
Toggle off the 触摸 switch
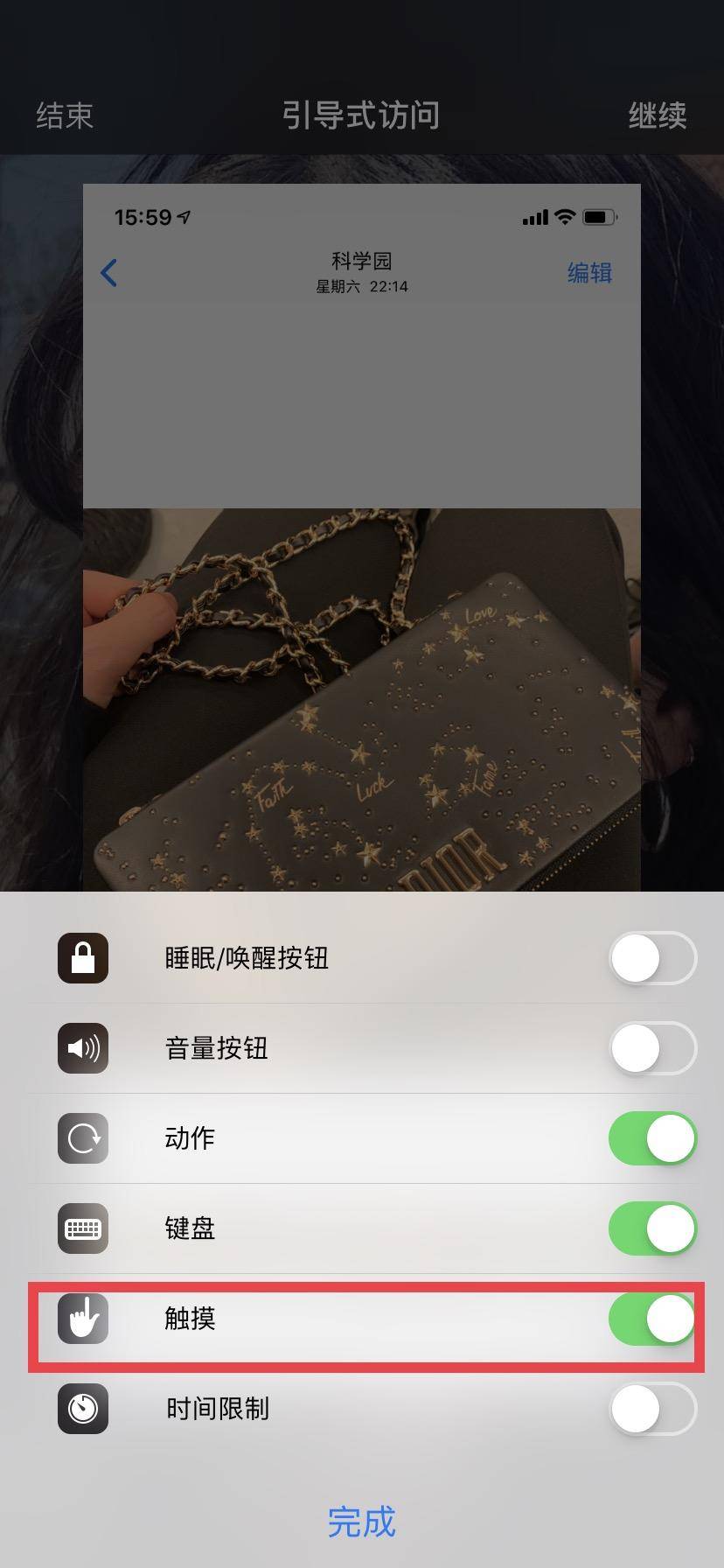[x=652, y=1319]
